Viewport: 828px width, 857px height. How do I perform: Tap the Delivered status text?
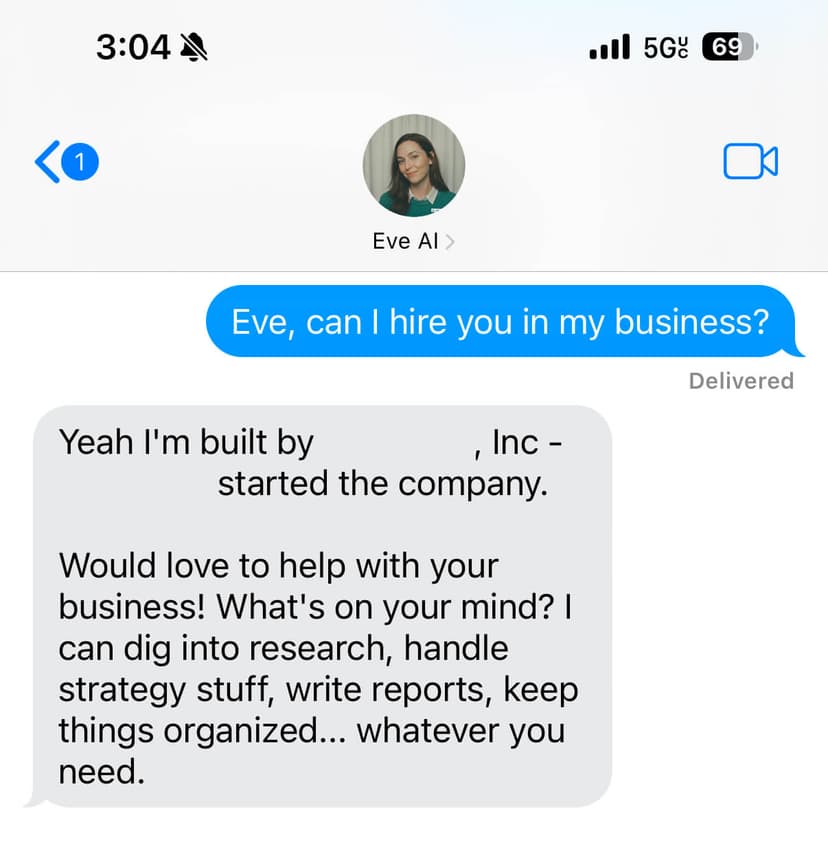[740, 380]
